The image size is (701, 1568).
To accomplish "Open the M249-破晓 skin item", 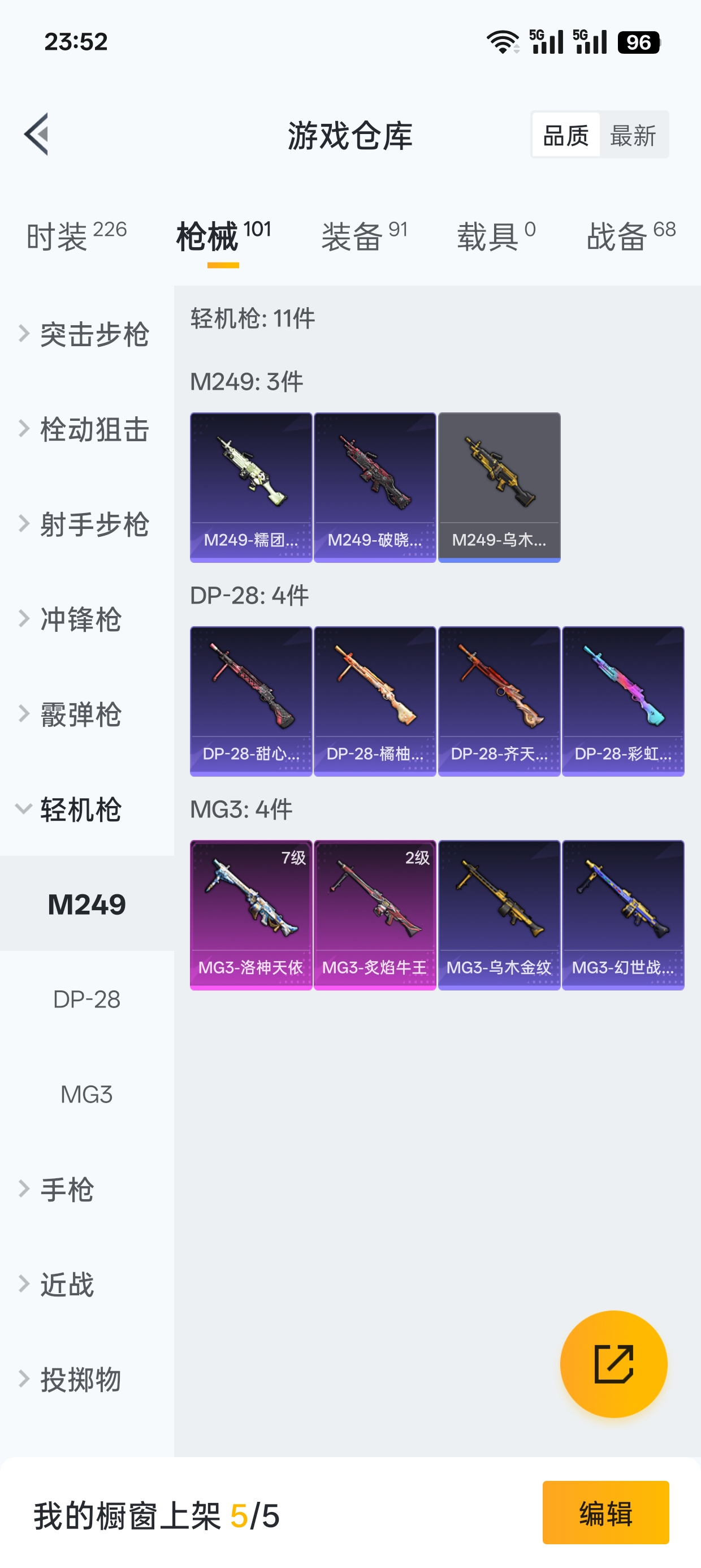I will [375, 487].
